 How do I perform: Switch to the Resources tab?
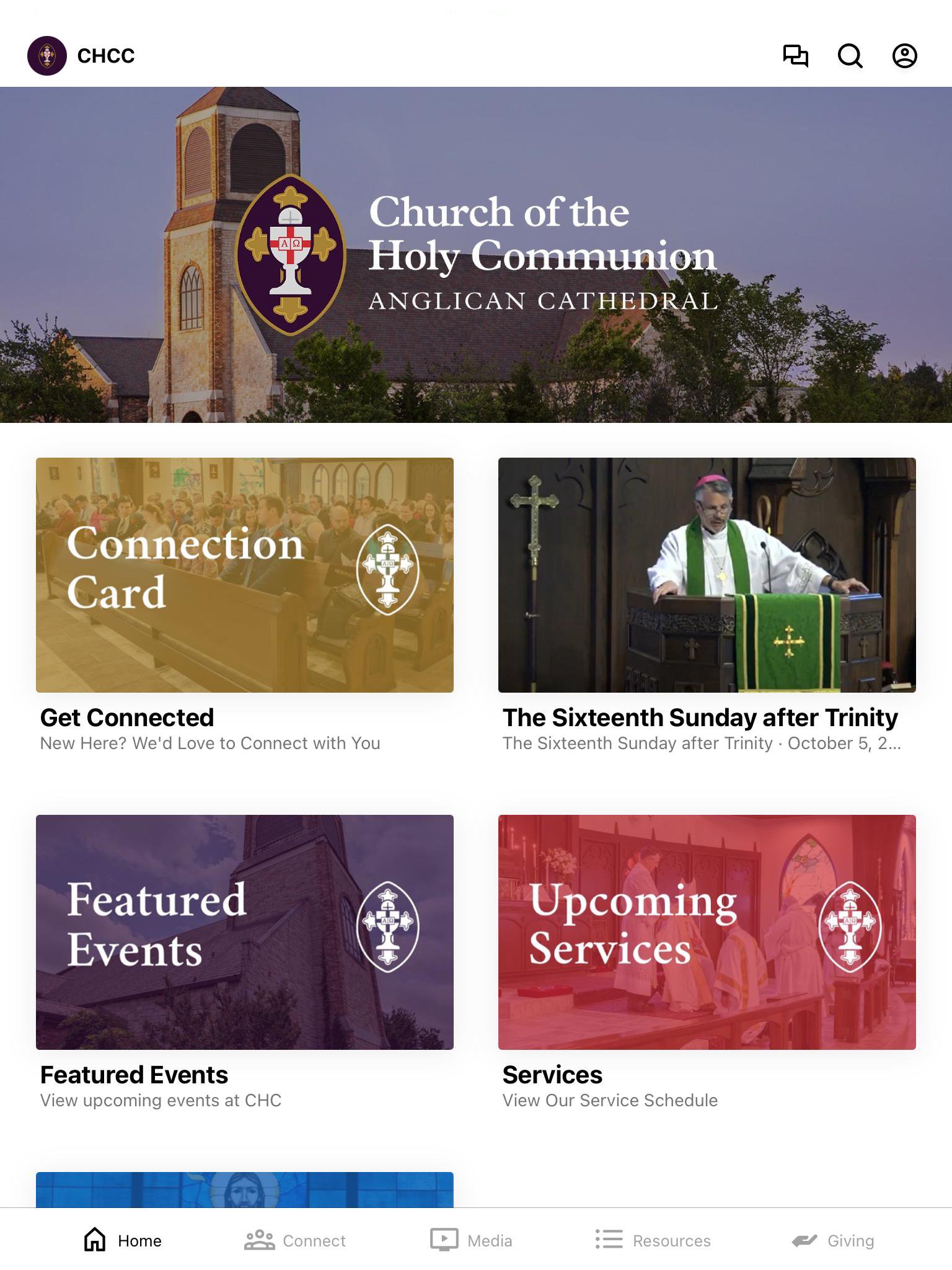click(653, 1240)
